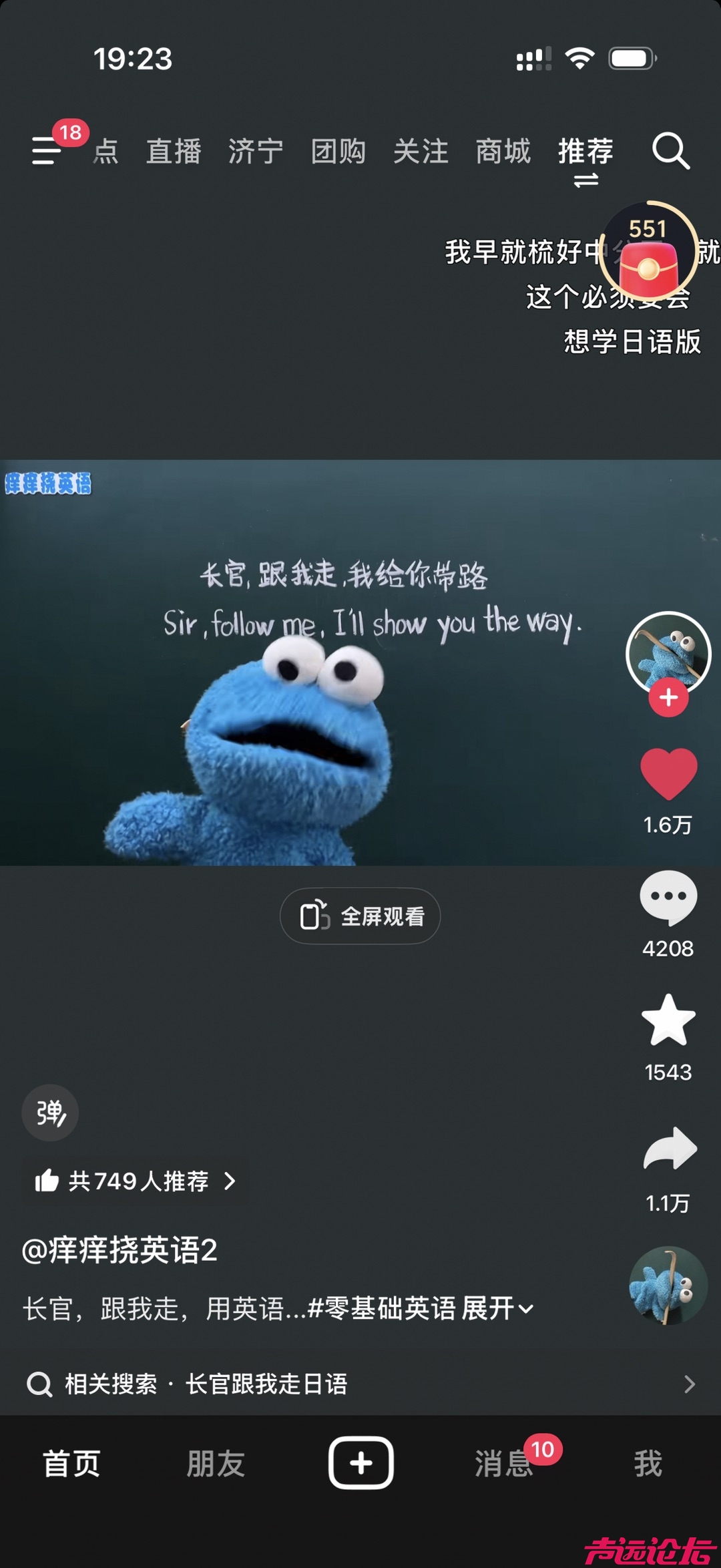Share the video via arrow icon
721x1568 pixels.
point(670,1149)
